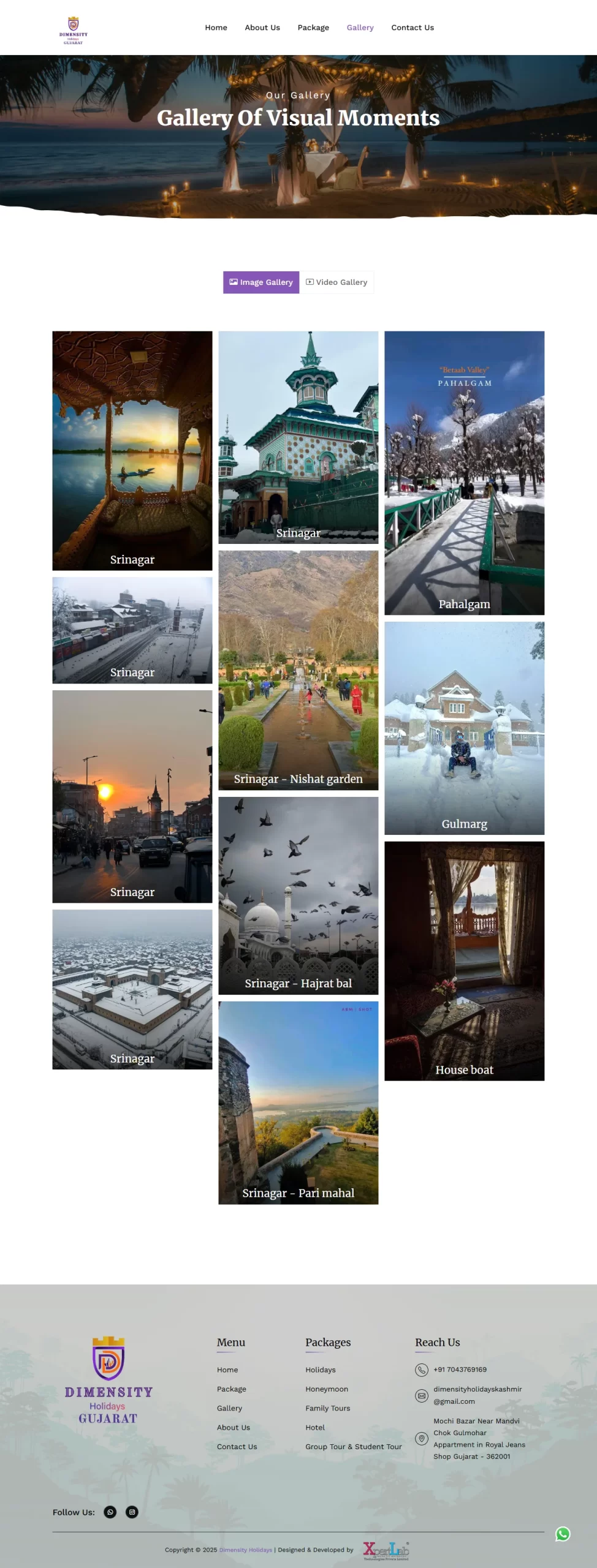597x1568 pixels.
Task: Open the Instagram icon beside Follow Us
Action: click(132, 1512)
